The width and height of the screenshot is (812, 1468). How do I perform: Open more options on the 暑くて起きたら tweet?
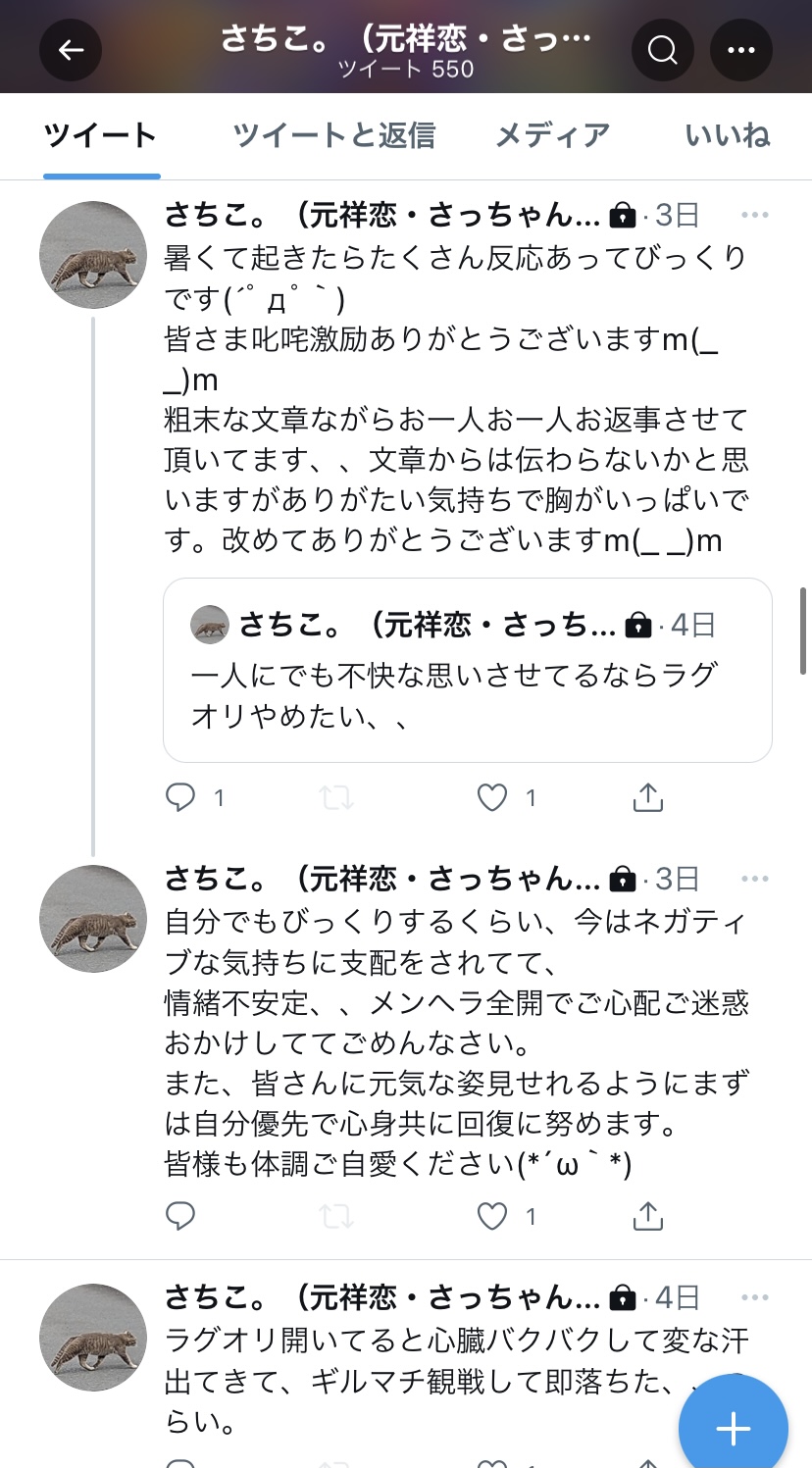(755, 215)
